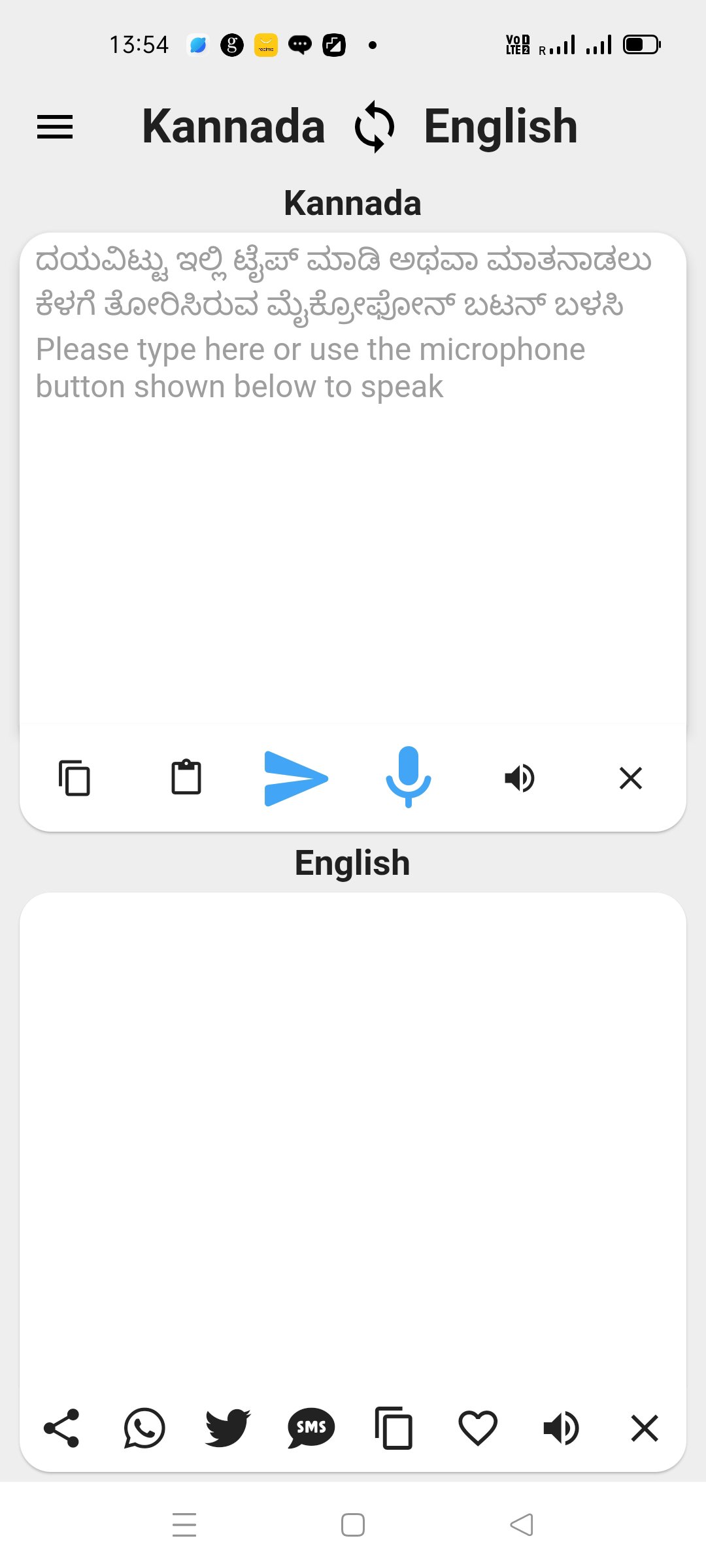Viewport: 706px width, 1568px height.
Task: Focus the Kannada text input box
Action: tap(353, 478)
